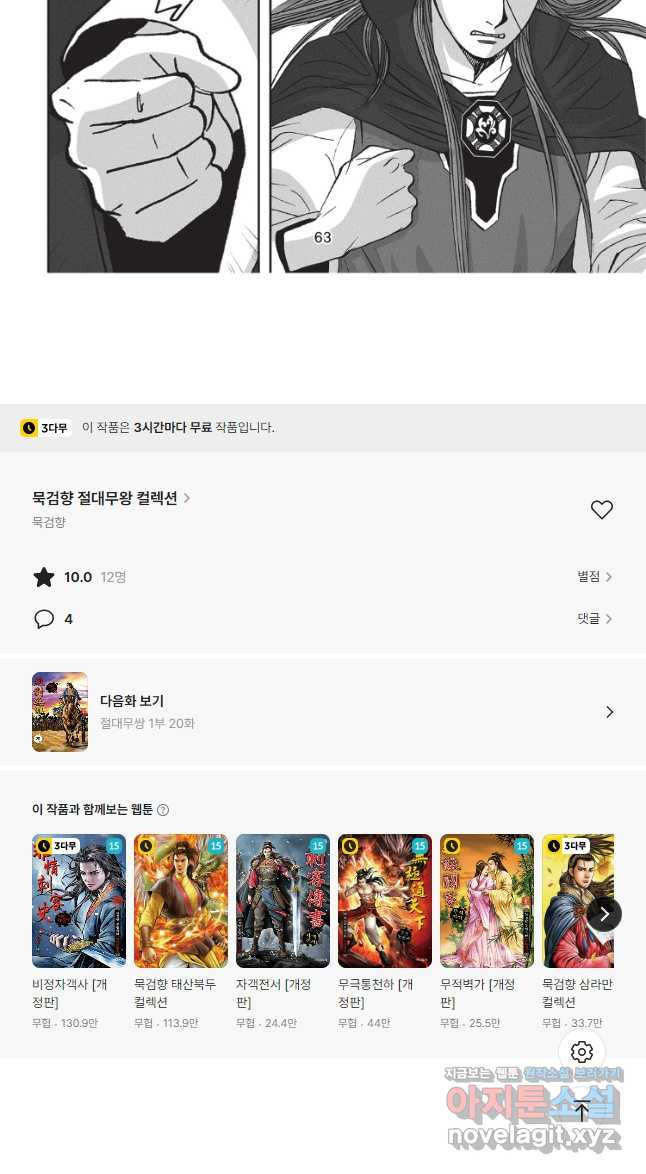Screen dimensions: 646x1174
Task: Open the viewer settings gear
Action: tap(582, 1052)
